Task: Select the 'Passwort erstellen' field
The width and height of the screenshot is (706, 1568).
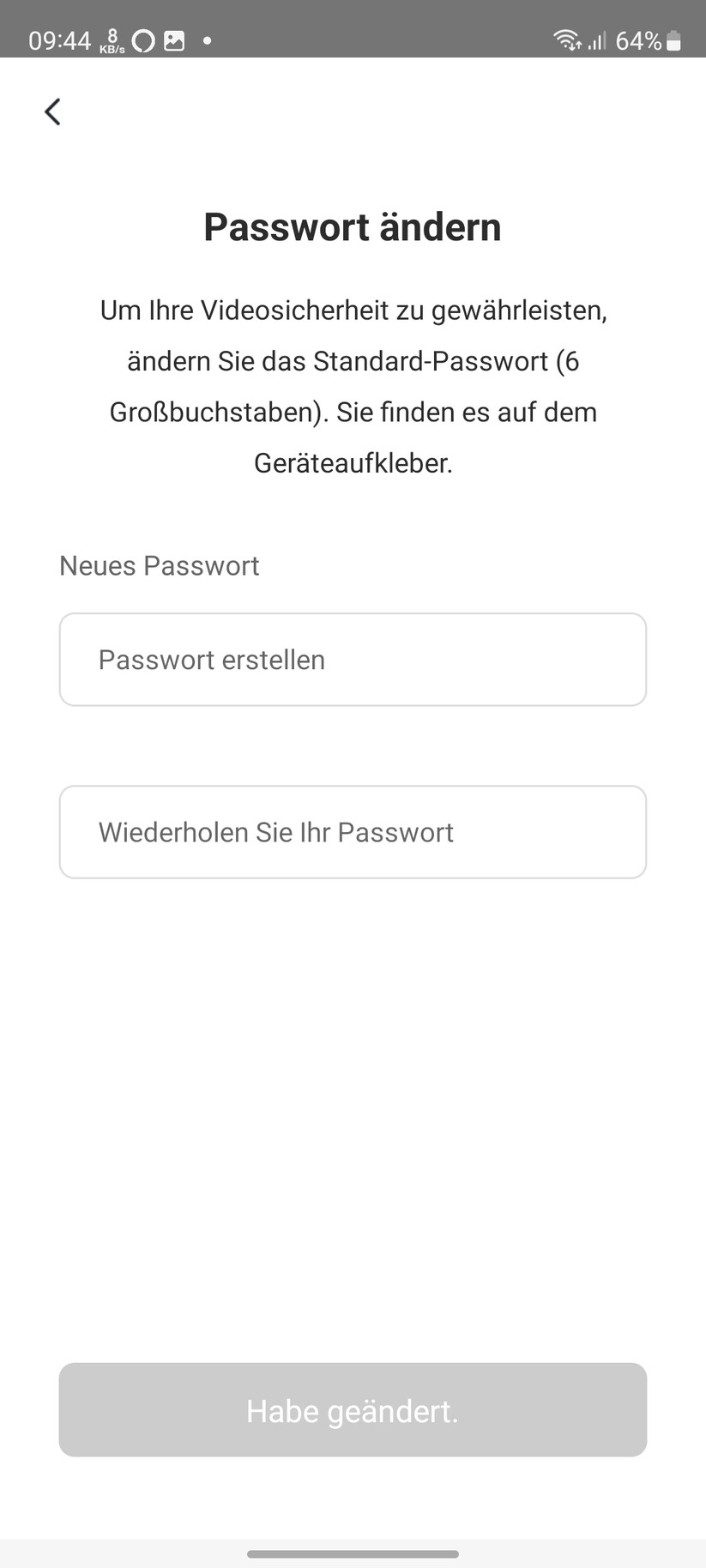Action: [x=352, y=660]
